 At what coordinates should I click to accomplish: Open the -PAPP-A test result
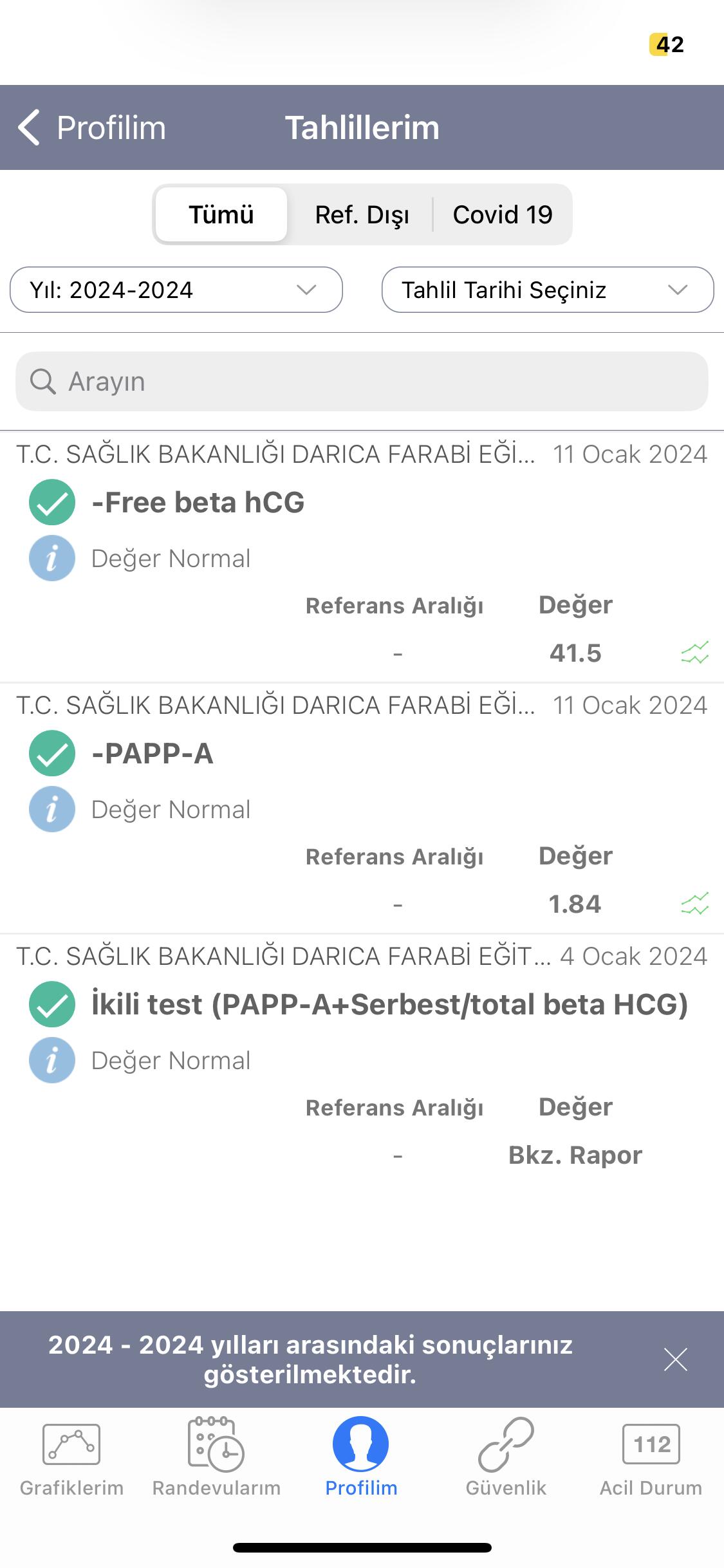(x=153, y=753)
